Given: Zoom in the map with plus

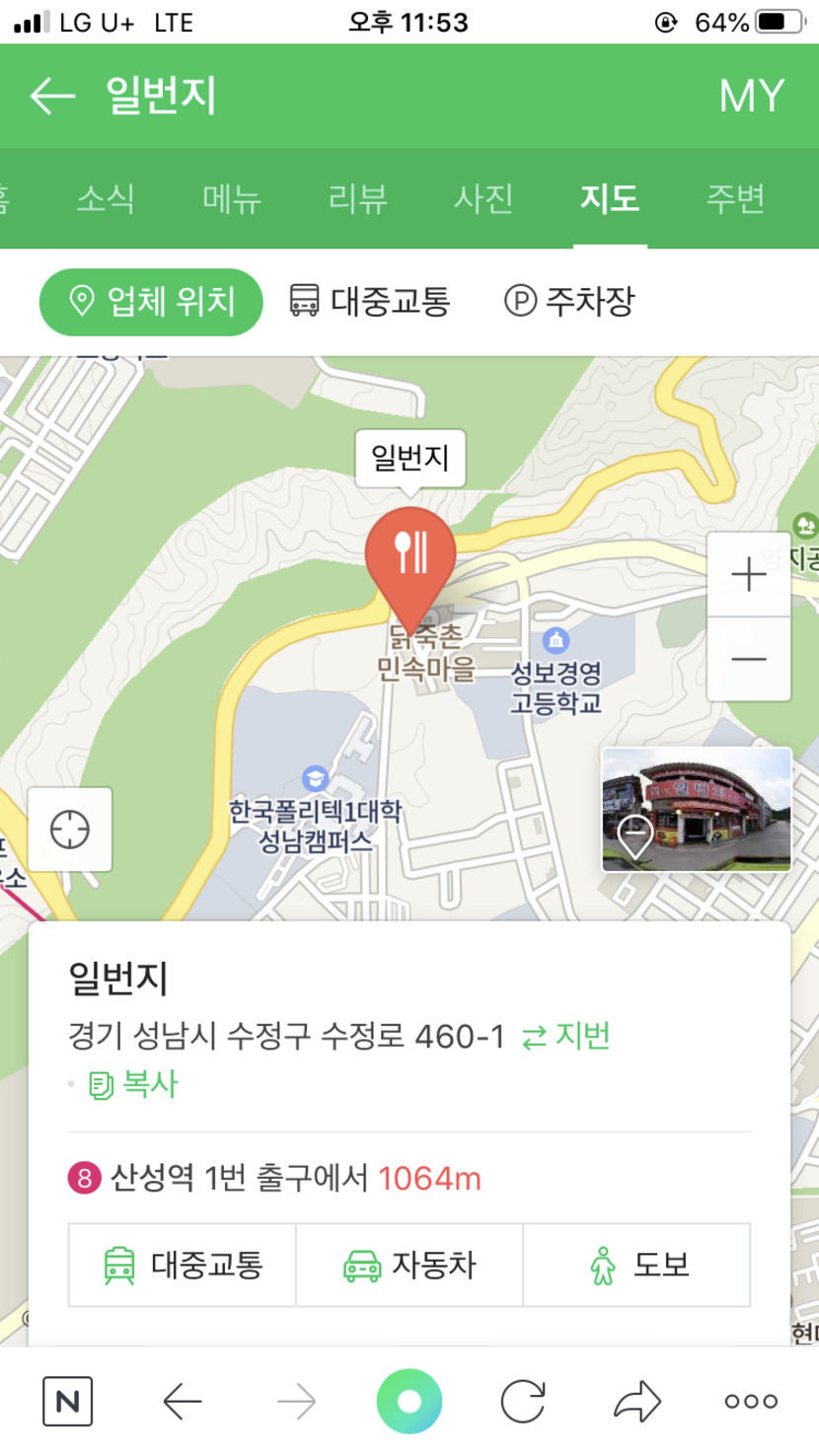Looking at the screenshot, I should (749, 575).
